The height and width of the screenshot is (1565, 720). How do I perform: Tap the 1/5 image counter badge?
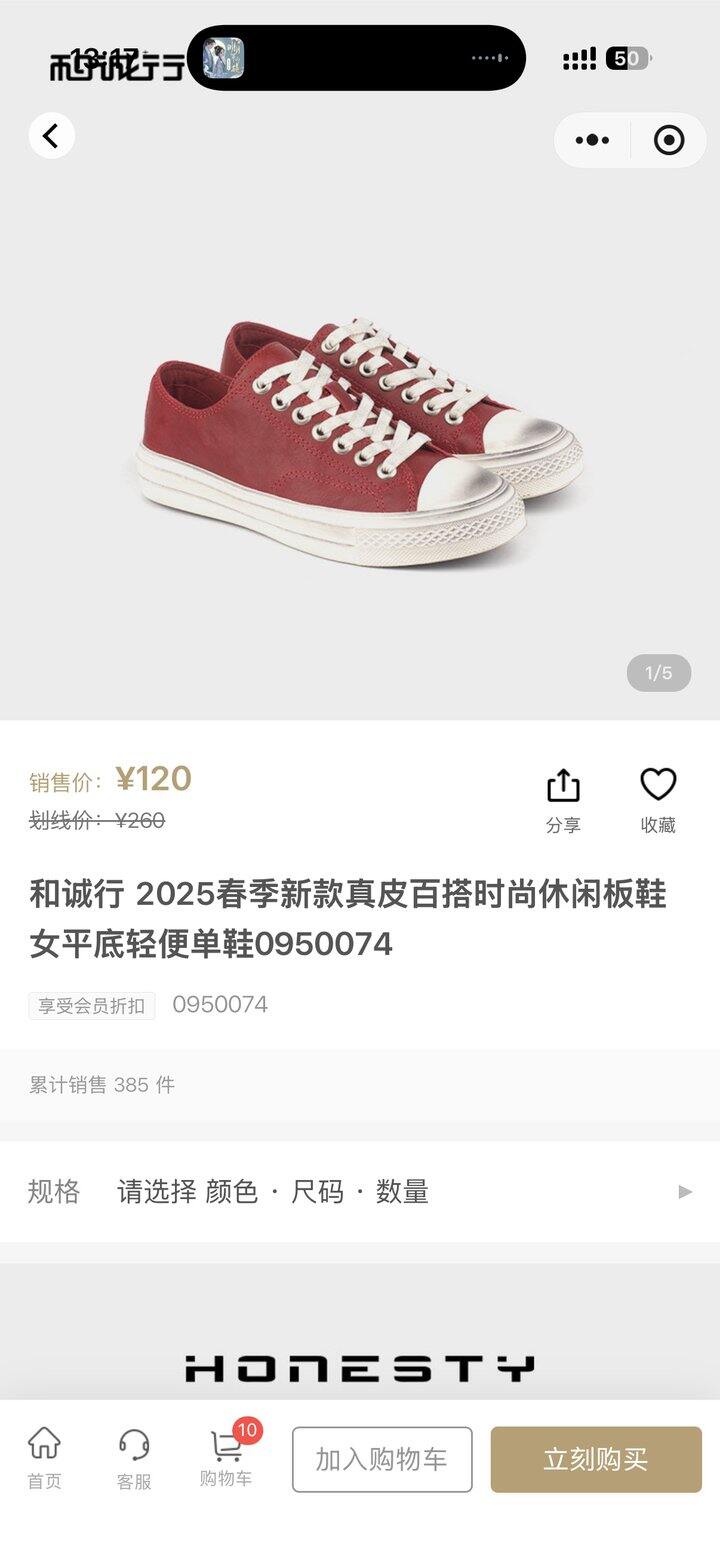(658, 672)
